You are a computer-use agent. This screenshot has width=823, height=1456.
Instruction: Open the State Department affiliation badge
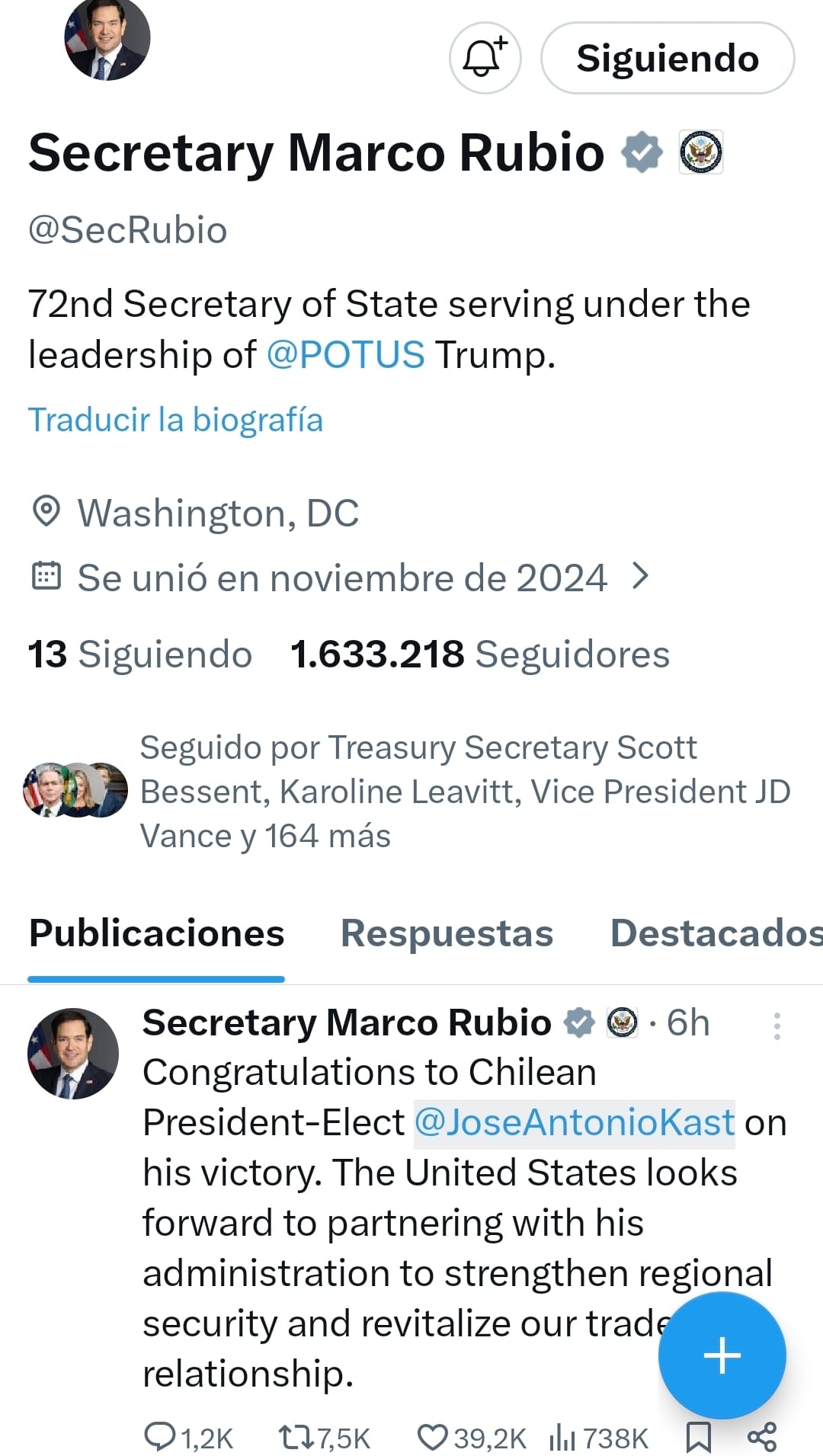[x=700, y=151]
